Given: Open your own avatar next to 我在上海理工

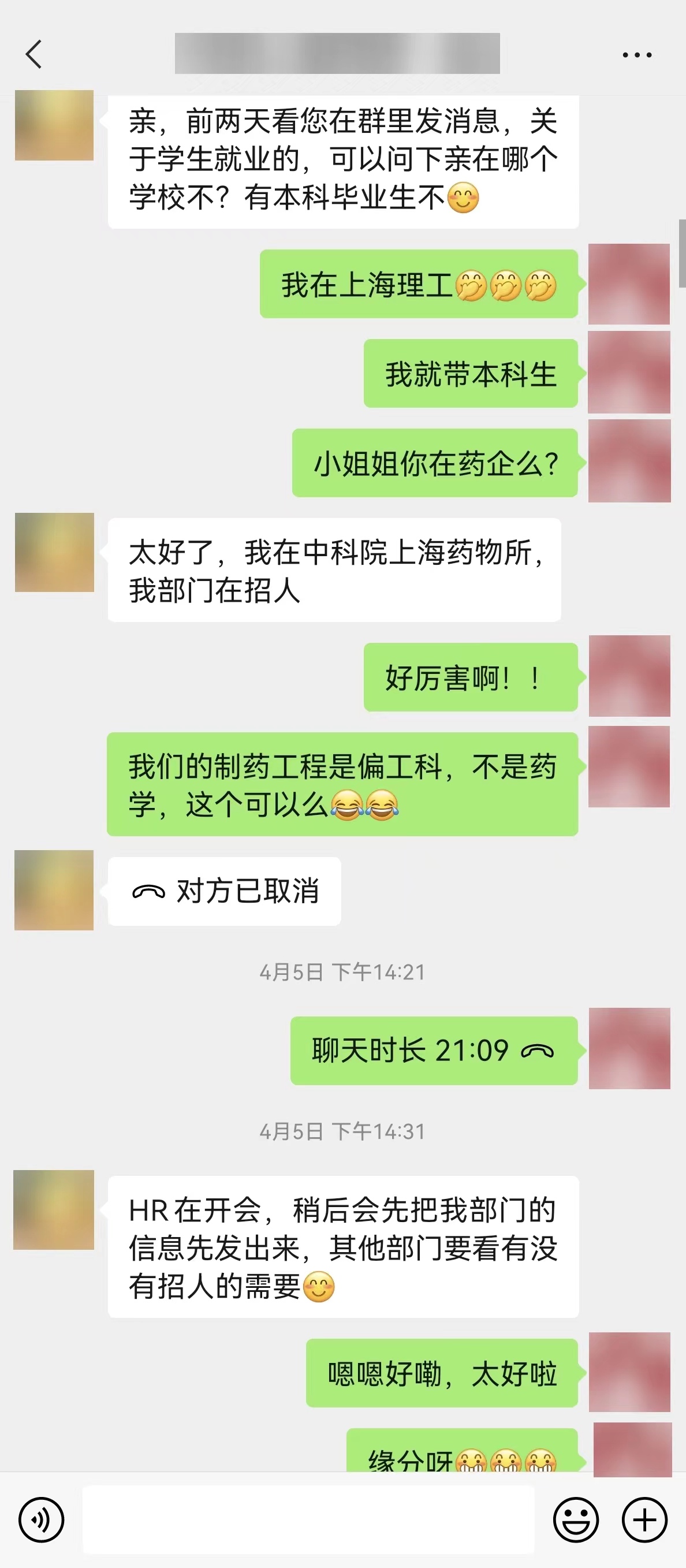Looking at the screenshot, I should [x=628, y=284].
